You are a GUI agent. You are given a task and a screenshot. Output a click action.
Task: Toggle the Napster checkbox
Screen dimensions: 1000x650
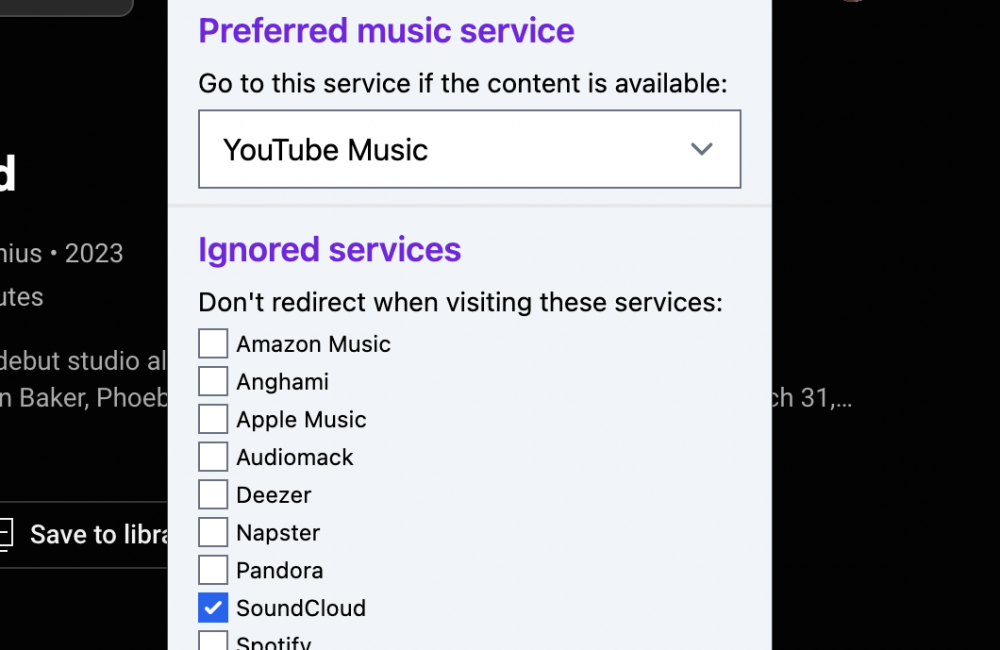tap(213, 533)
